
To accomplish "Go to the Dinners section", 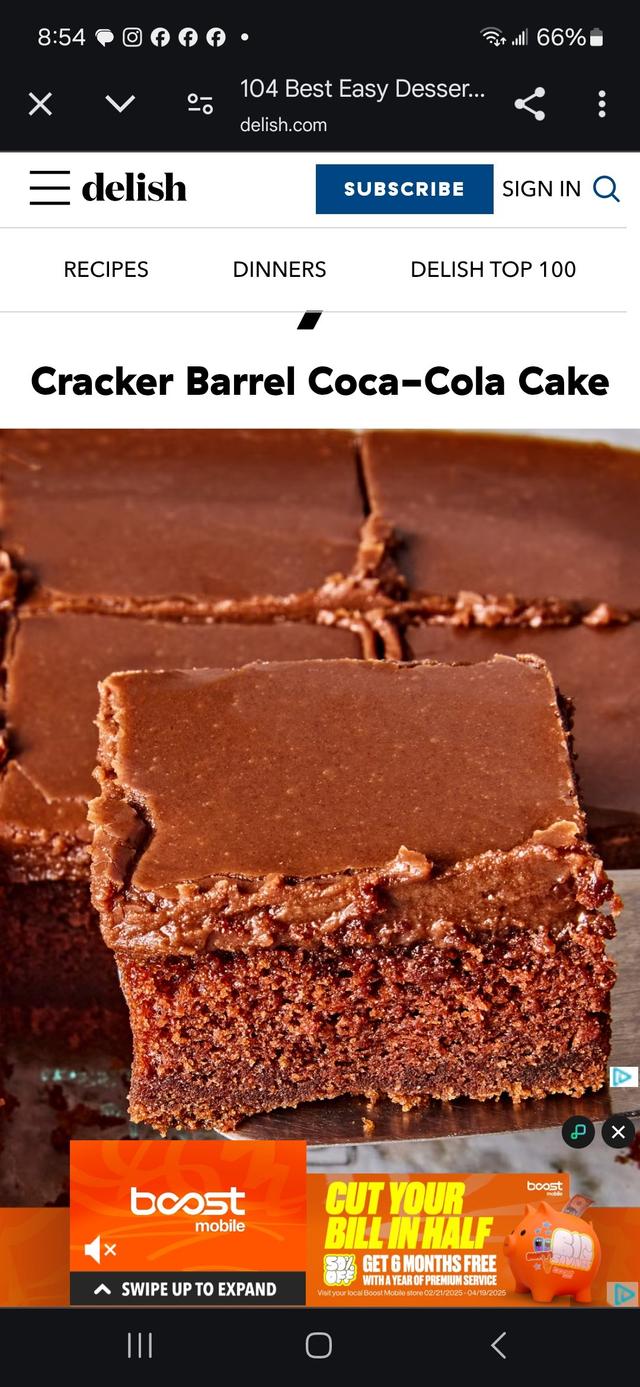I will pos(279,269).
